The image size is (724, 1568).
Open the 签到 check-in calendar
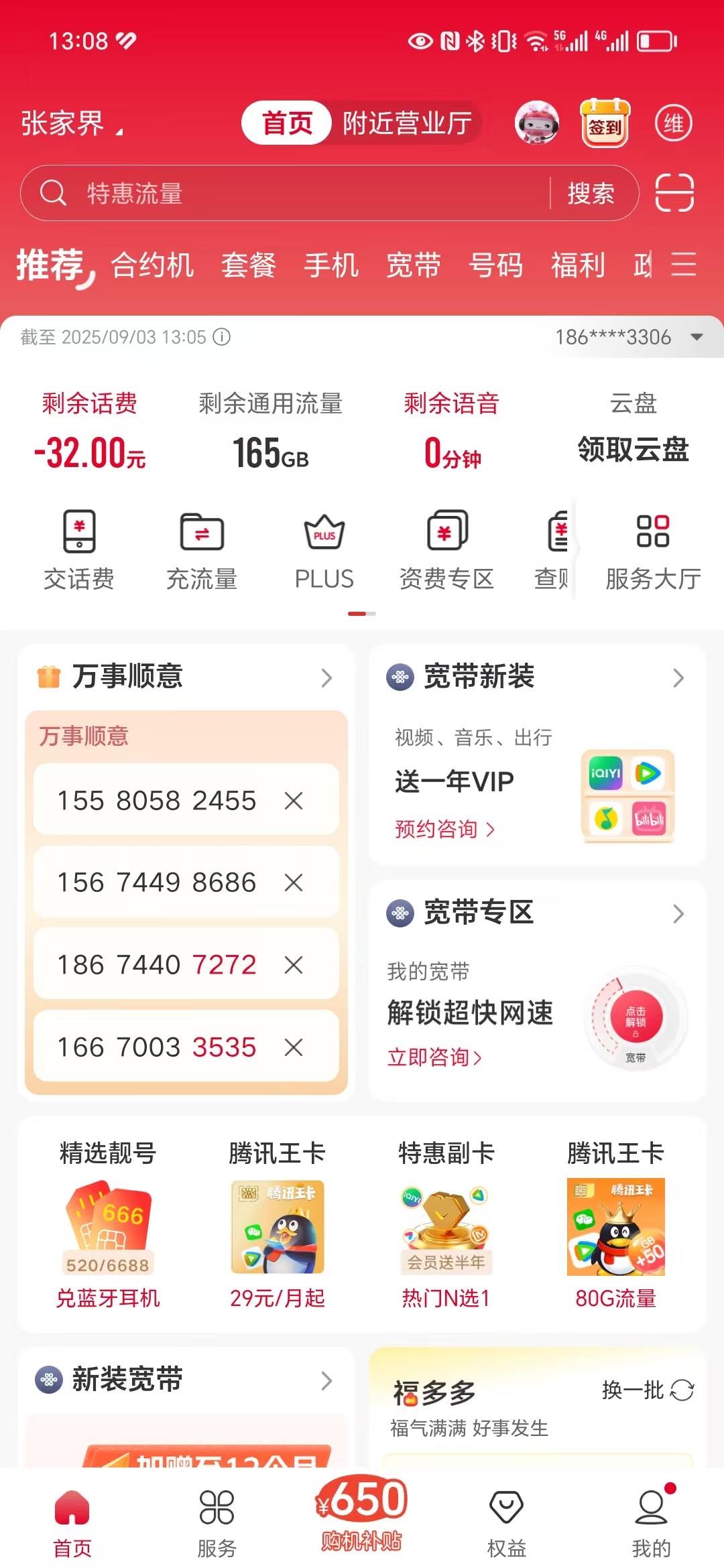605,123
